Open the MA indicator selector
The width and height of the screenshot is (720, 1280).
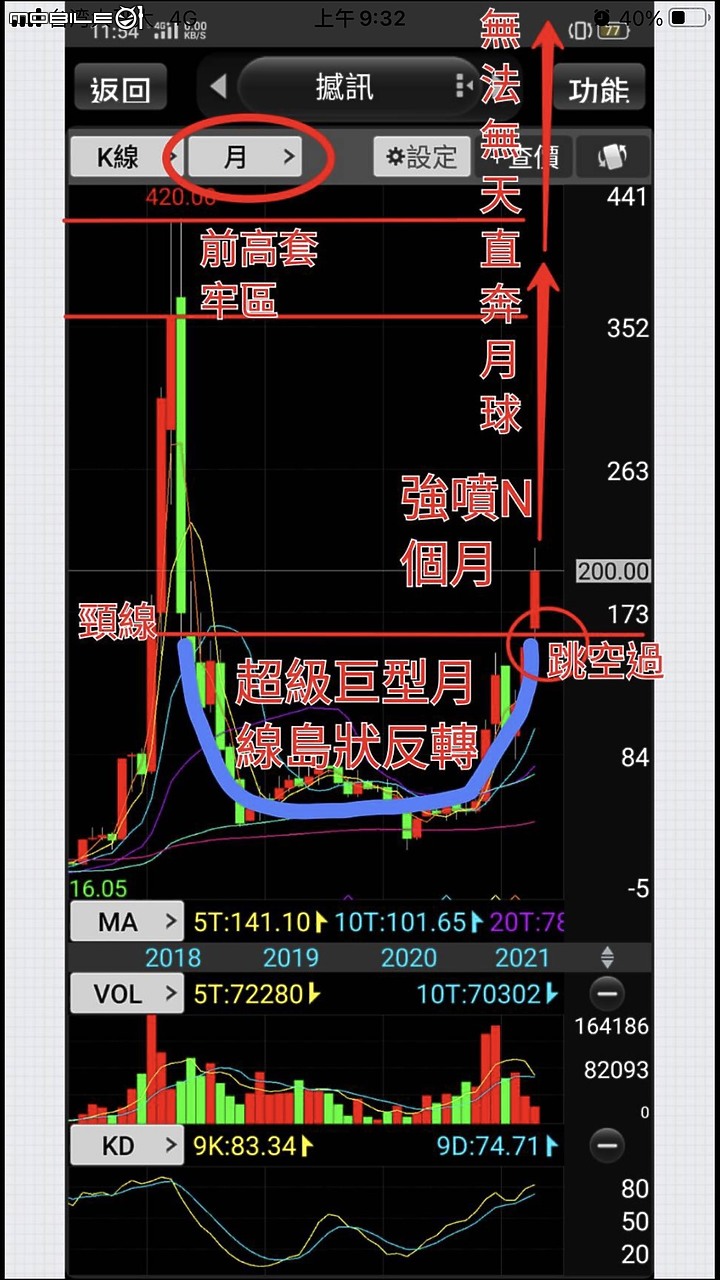click(x=126, y=921)
